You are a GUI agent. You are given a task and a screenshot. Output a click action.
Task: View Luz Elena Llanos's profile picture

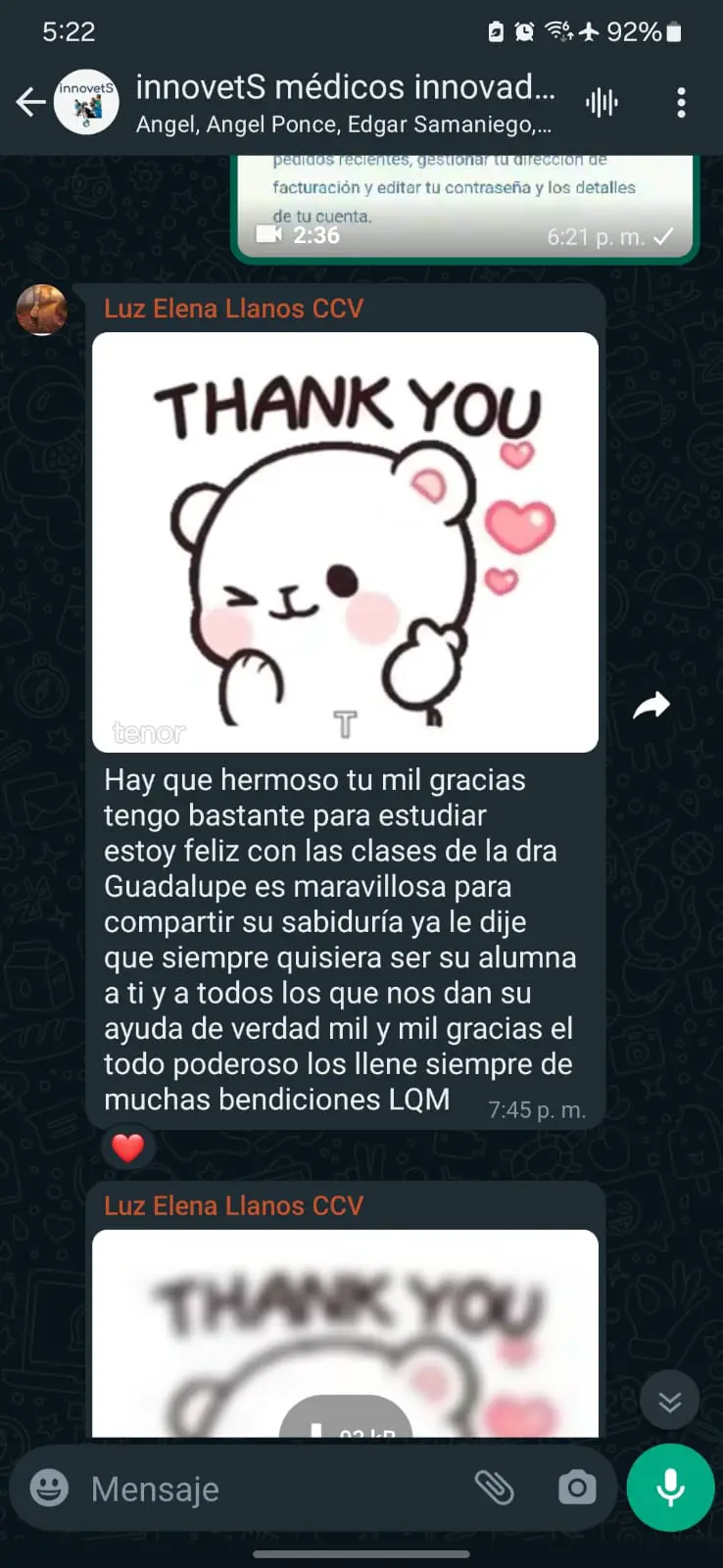pos(42,310)
